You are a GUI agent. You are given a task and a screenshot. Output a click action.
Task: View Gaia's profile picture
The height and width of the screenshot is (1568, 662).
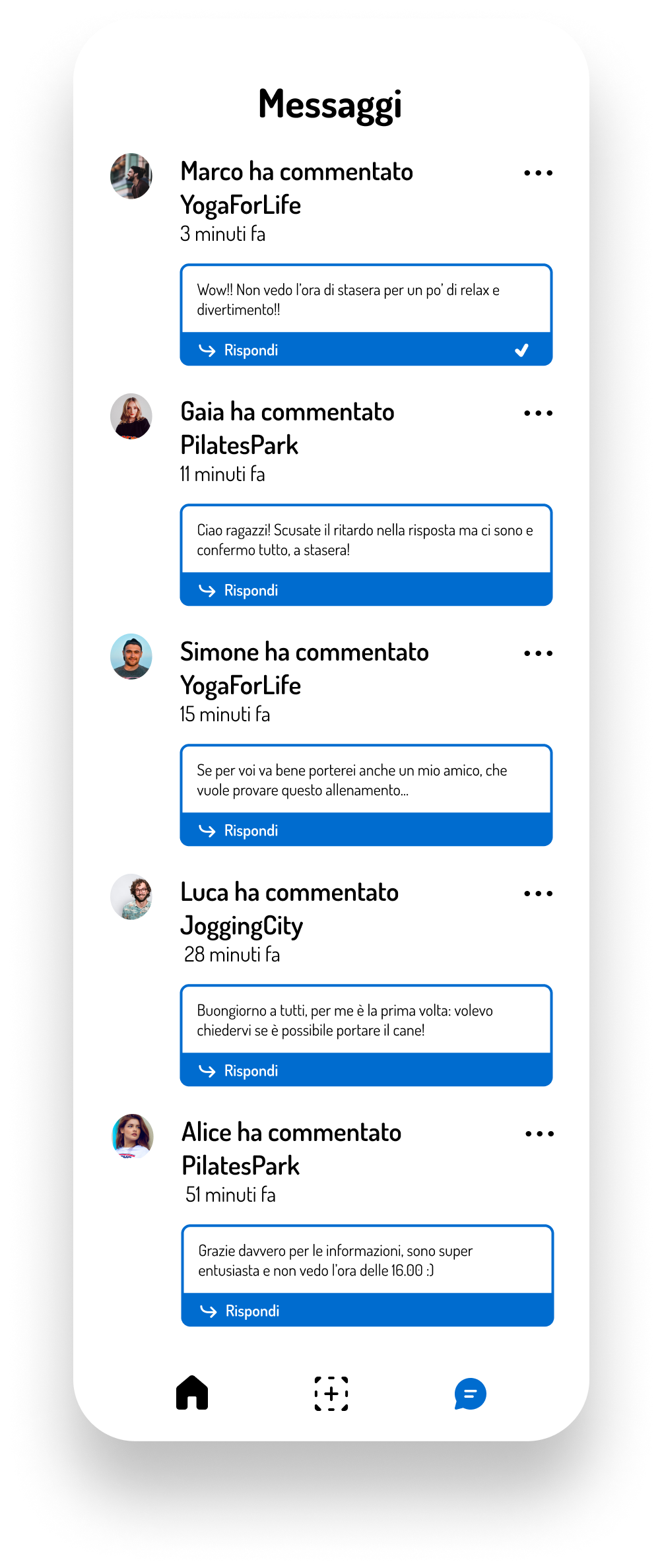point(131,416)
